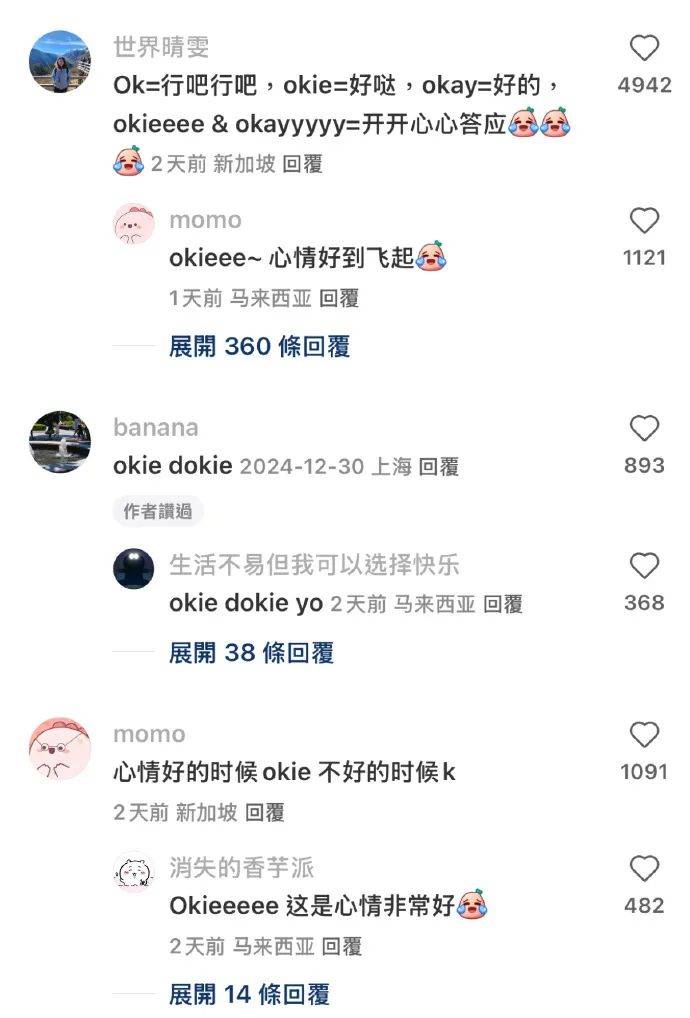Like 世界晴雯's comment with 4942 likes
690x1018 pixels.
(645, 48)
